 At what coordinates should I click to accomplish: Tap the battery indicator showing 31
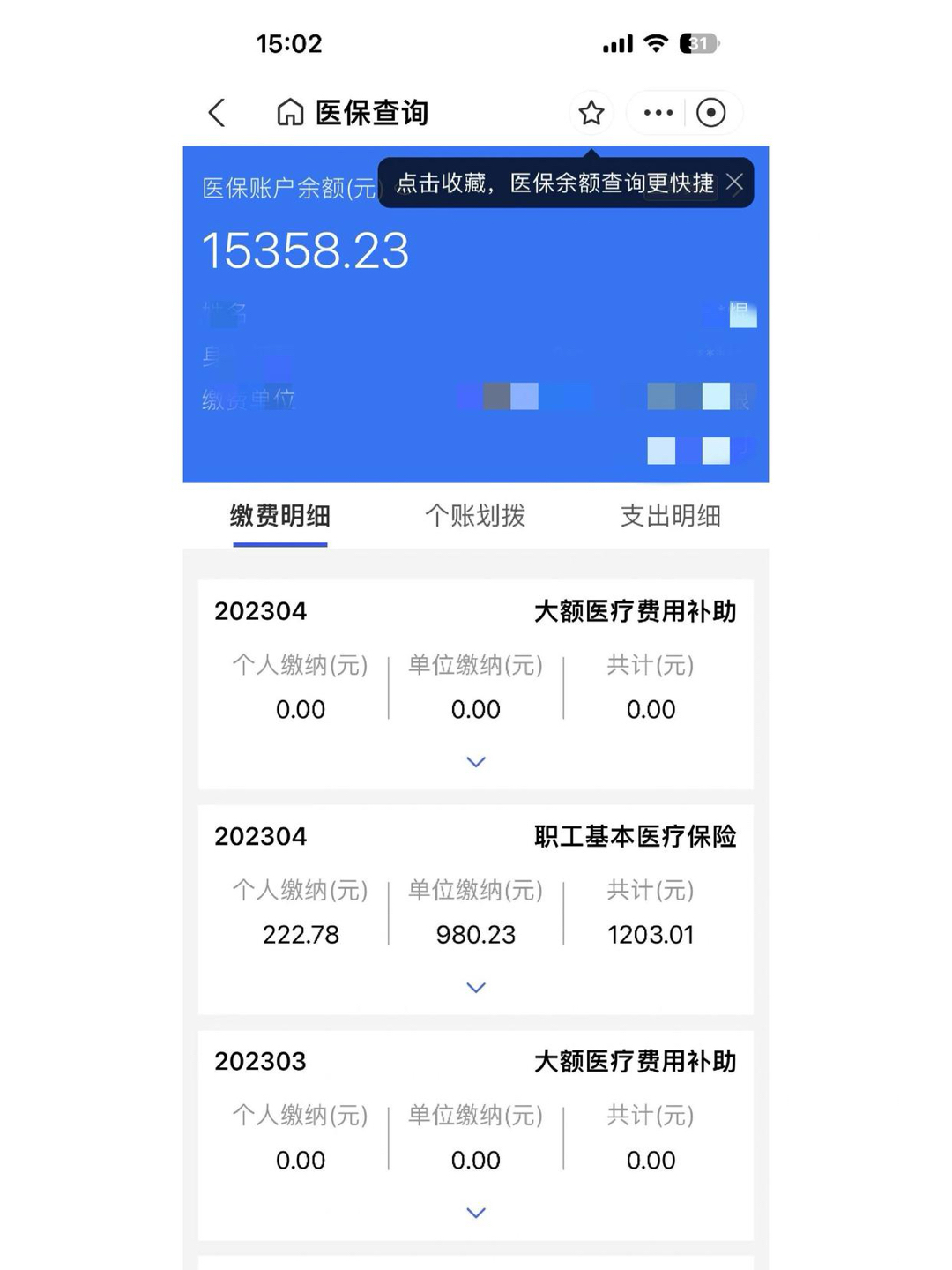(695, 43)
